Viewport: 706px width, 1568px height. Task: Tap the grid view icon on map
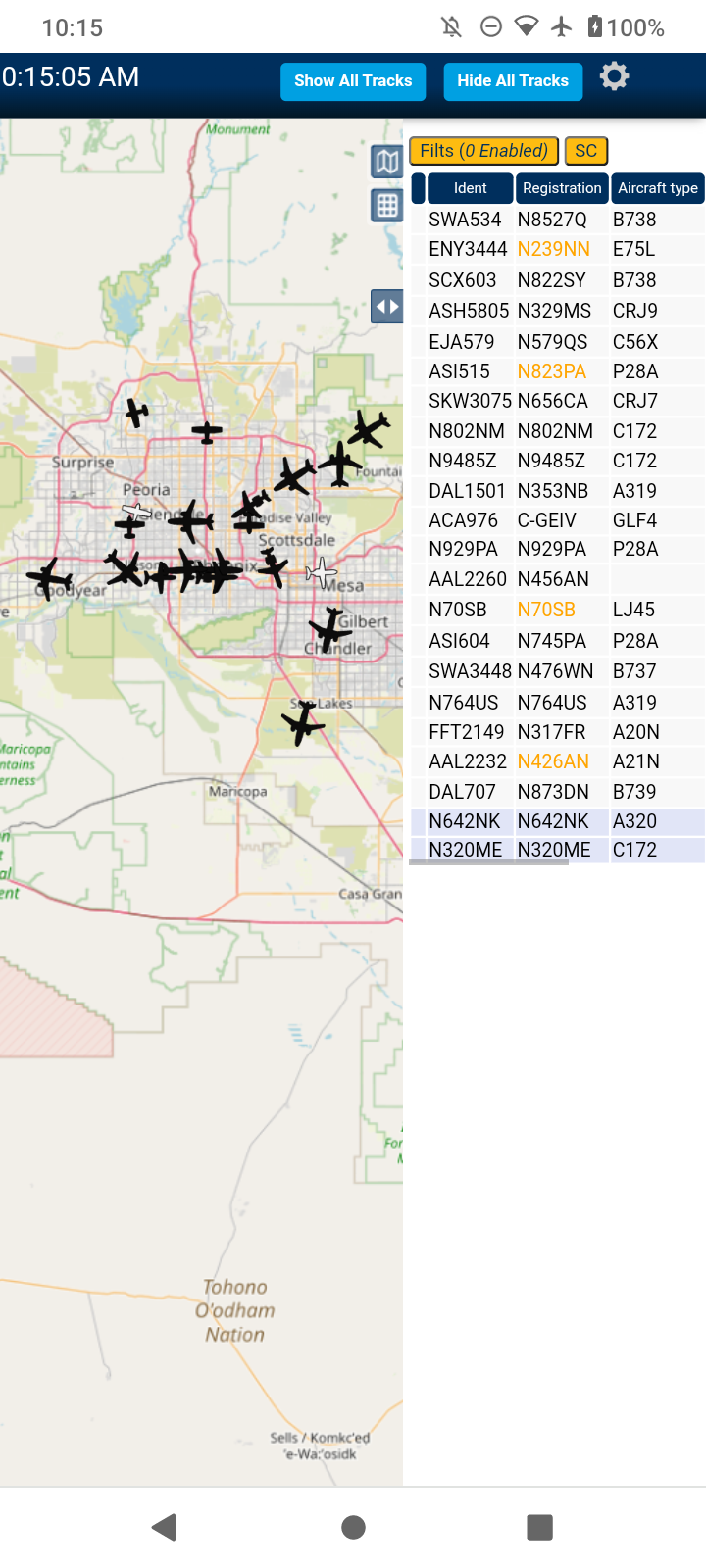pyautogui.click(x=387, y=206)
